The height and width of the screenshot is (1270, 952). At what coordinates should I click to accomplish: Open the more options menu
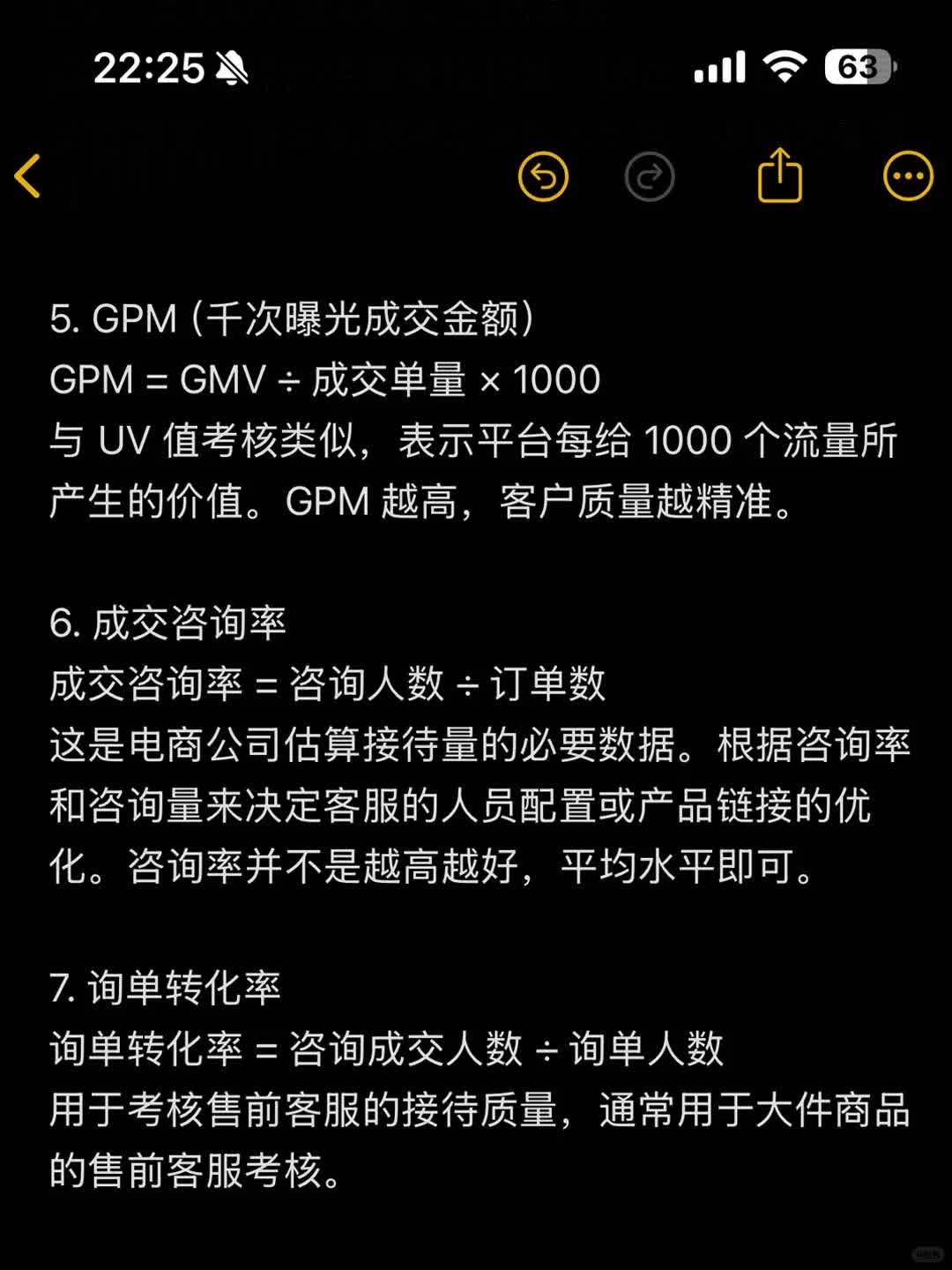click(x=908, y=176)
